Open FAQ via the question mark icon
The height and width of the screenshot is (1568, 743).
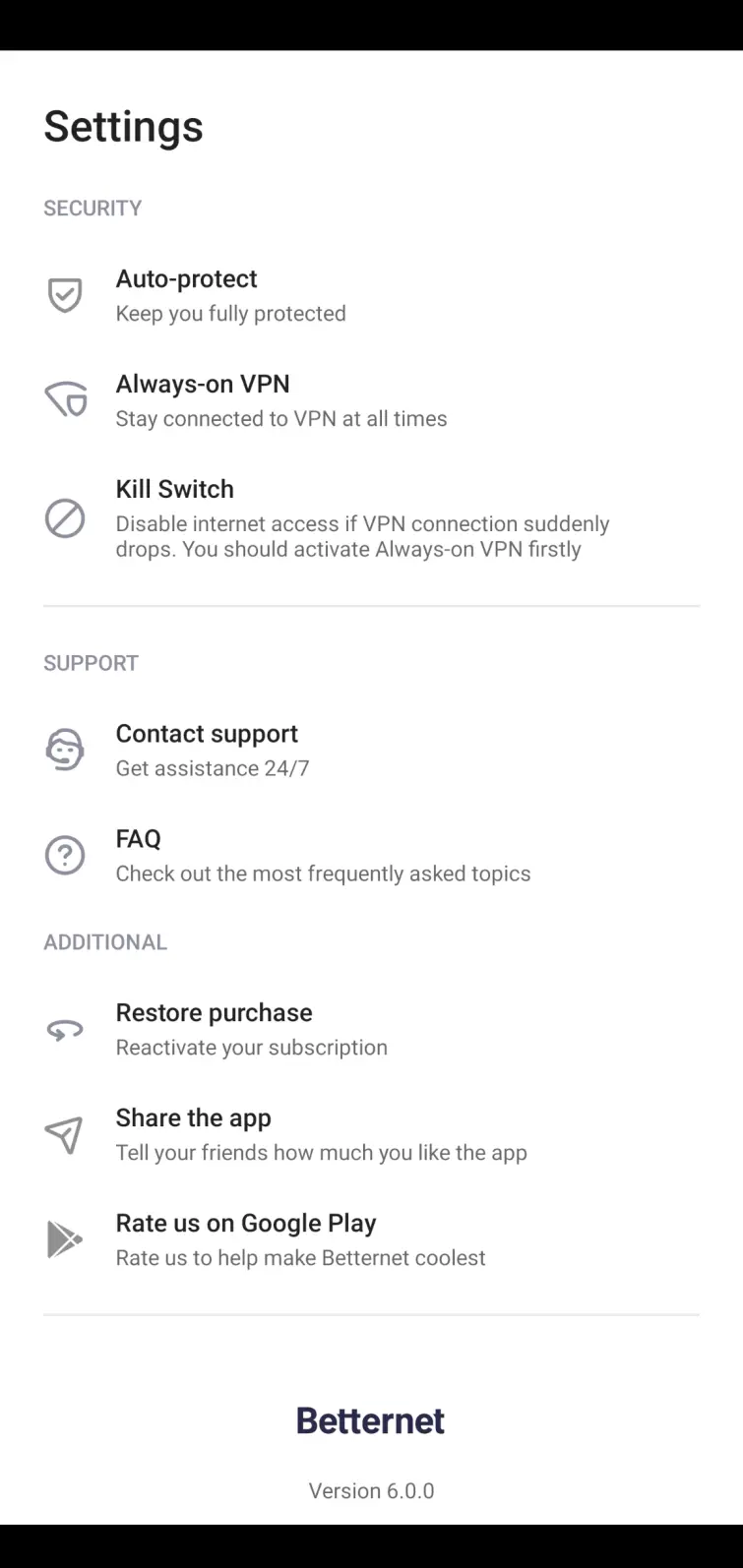pos(65,855)
